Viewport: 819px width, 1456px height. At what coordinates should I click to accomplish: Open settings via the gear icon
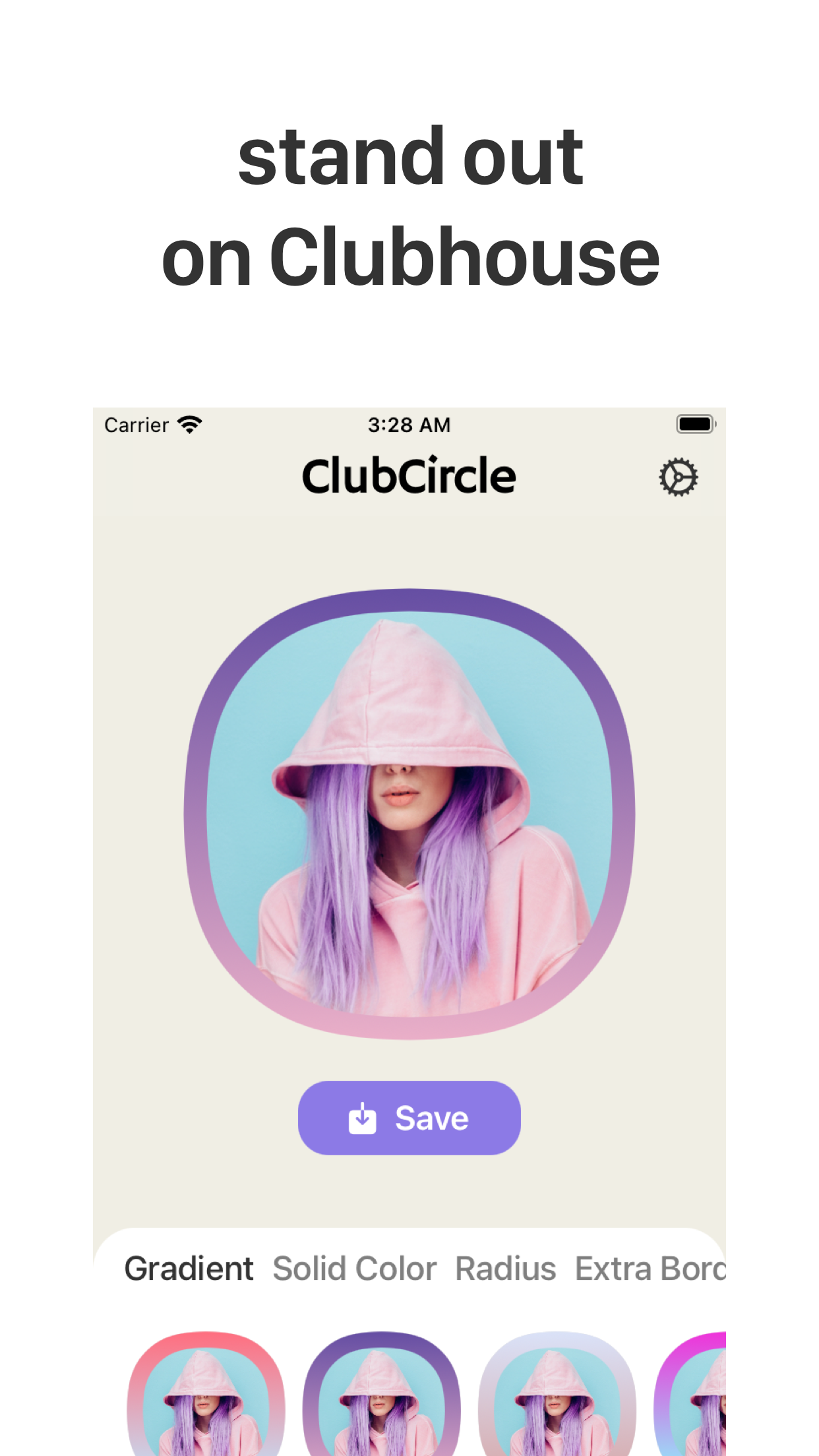(x=678, y=477)
